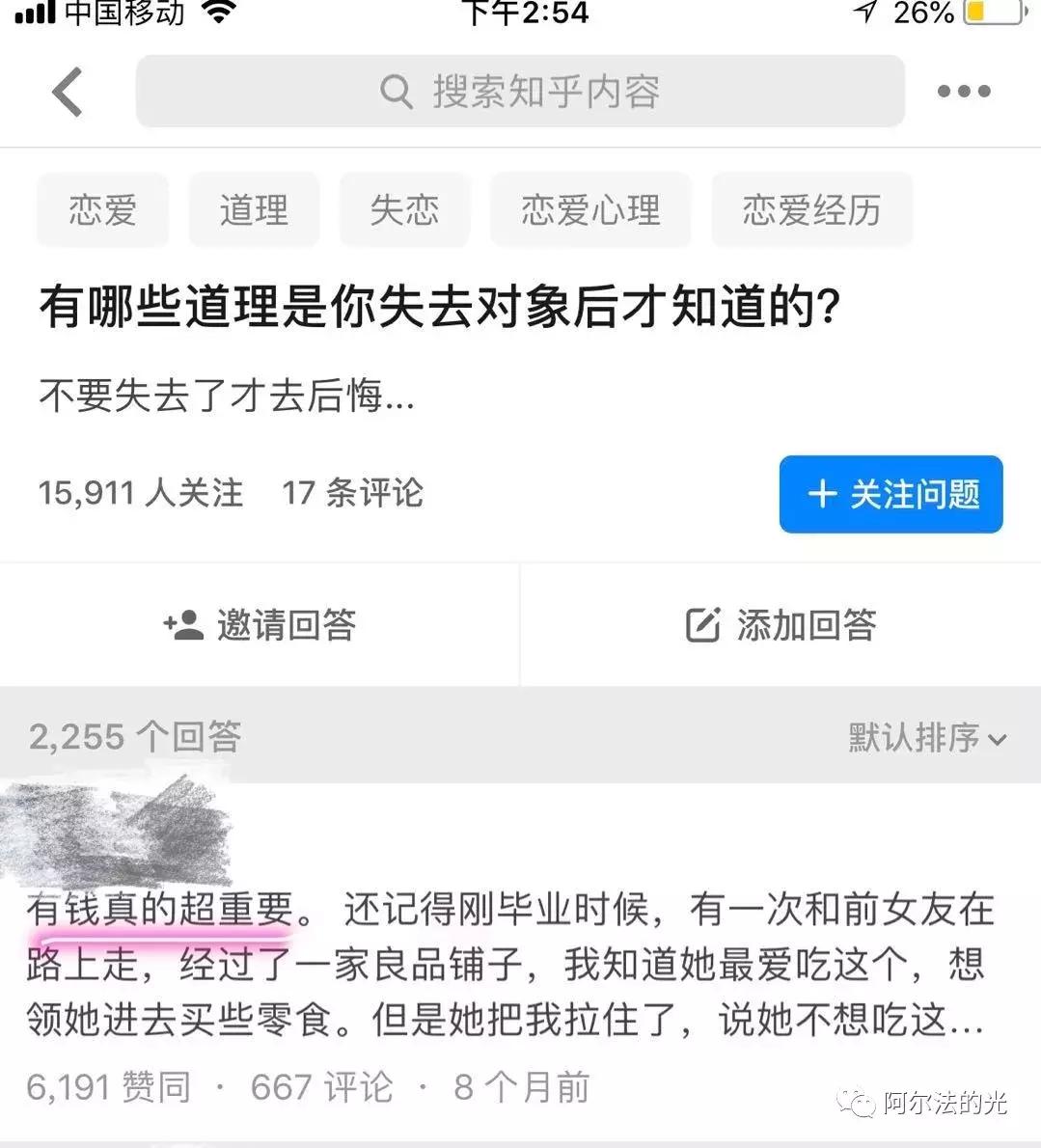Open the 17 条评论 comments link
1041x1148 pixels.
(x=353, y=493)
